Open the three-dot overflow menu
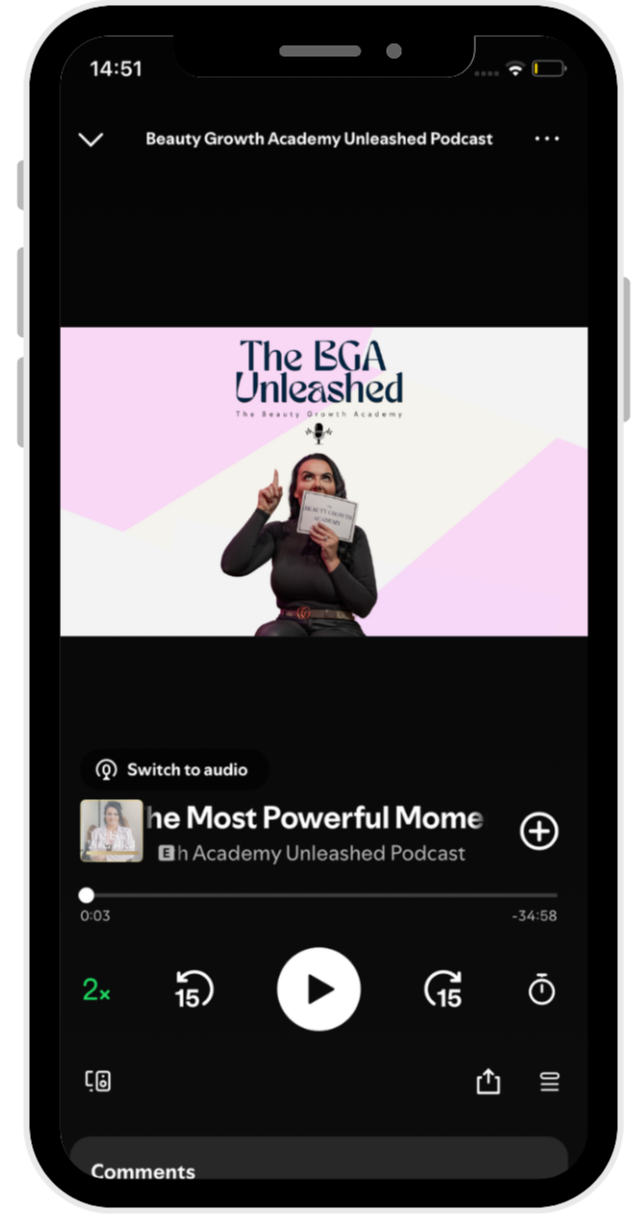 547,139
